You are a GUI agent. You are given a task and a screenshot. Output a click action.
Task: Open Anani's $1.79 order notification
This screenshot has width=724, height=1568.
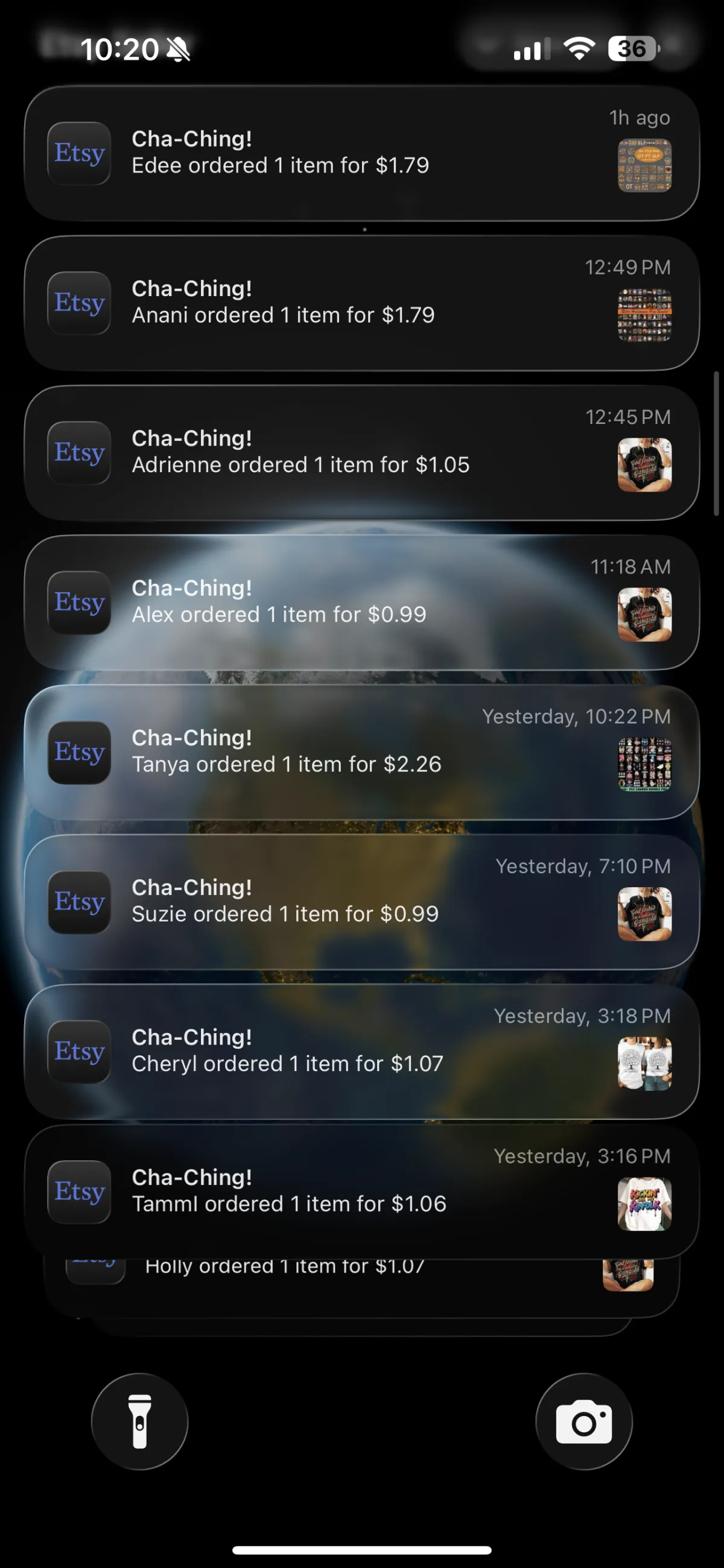(361, 303)
